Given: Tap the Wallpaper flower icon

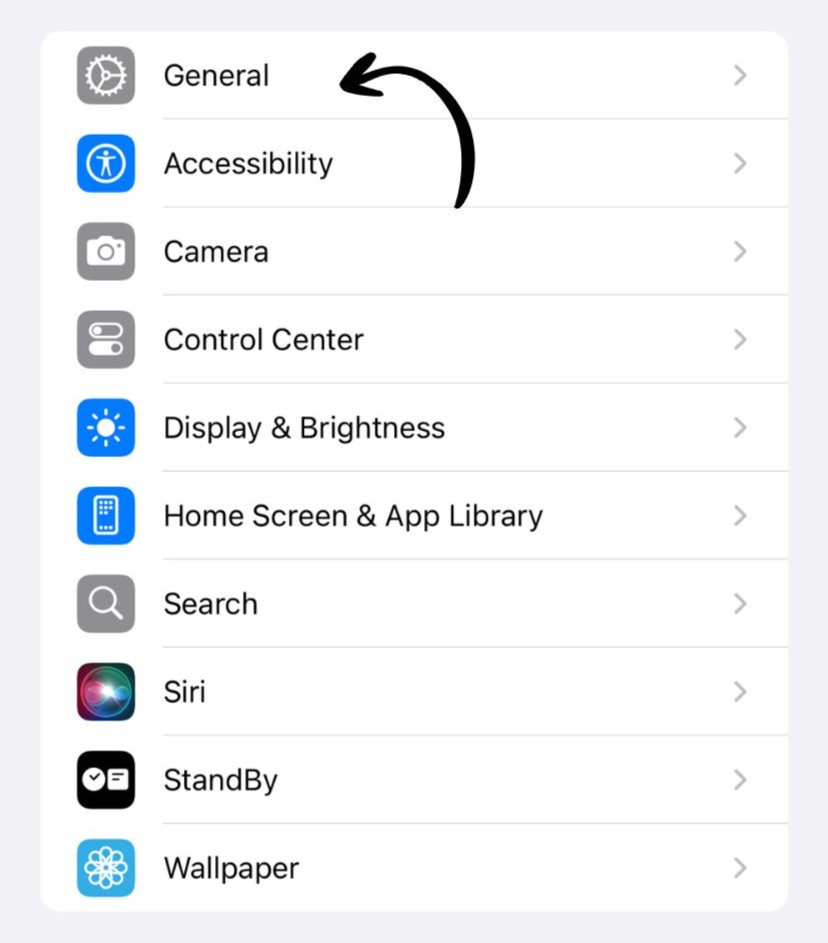Looking at the screenshot, I should click(105, 868).
